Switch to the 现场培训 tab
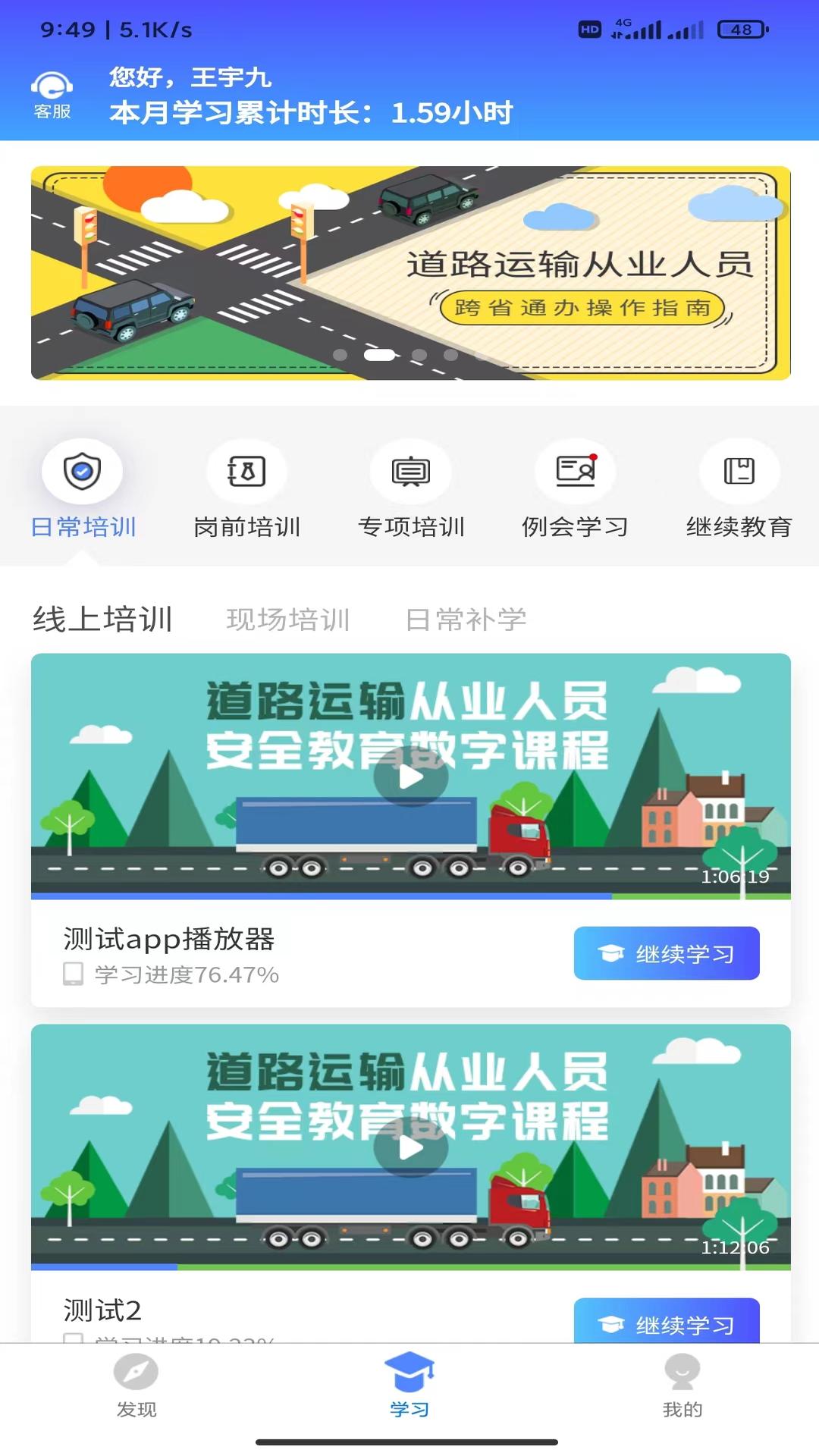The height and width of the screenshot is (1456, 819). point(288,620)
